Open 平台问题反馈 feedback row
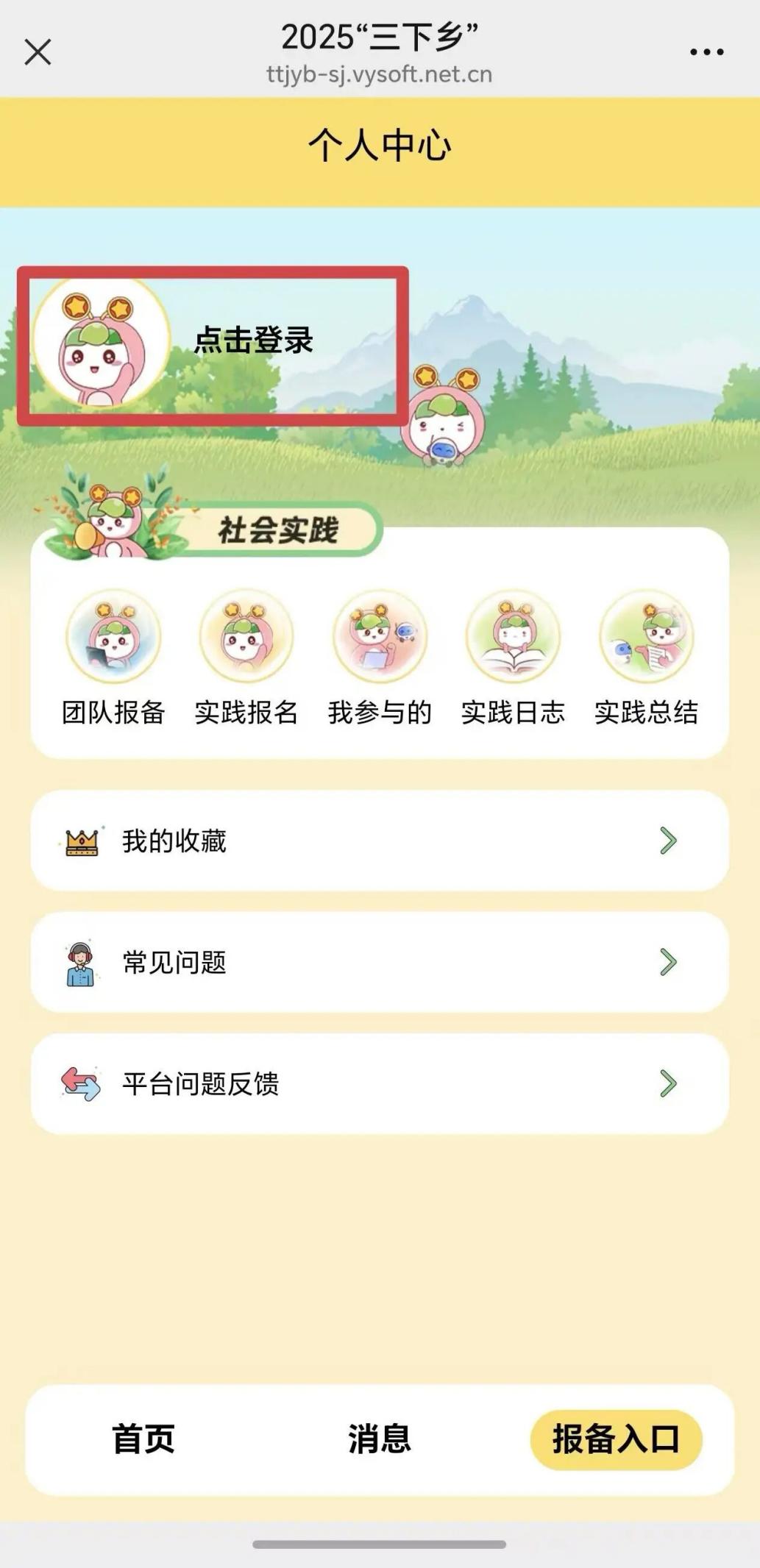760x1568 pixels. [x=380, y=1083]
